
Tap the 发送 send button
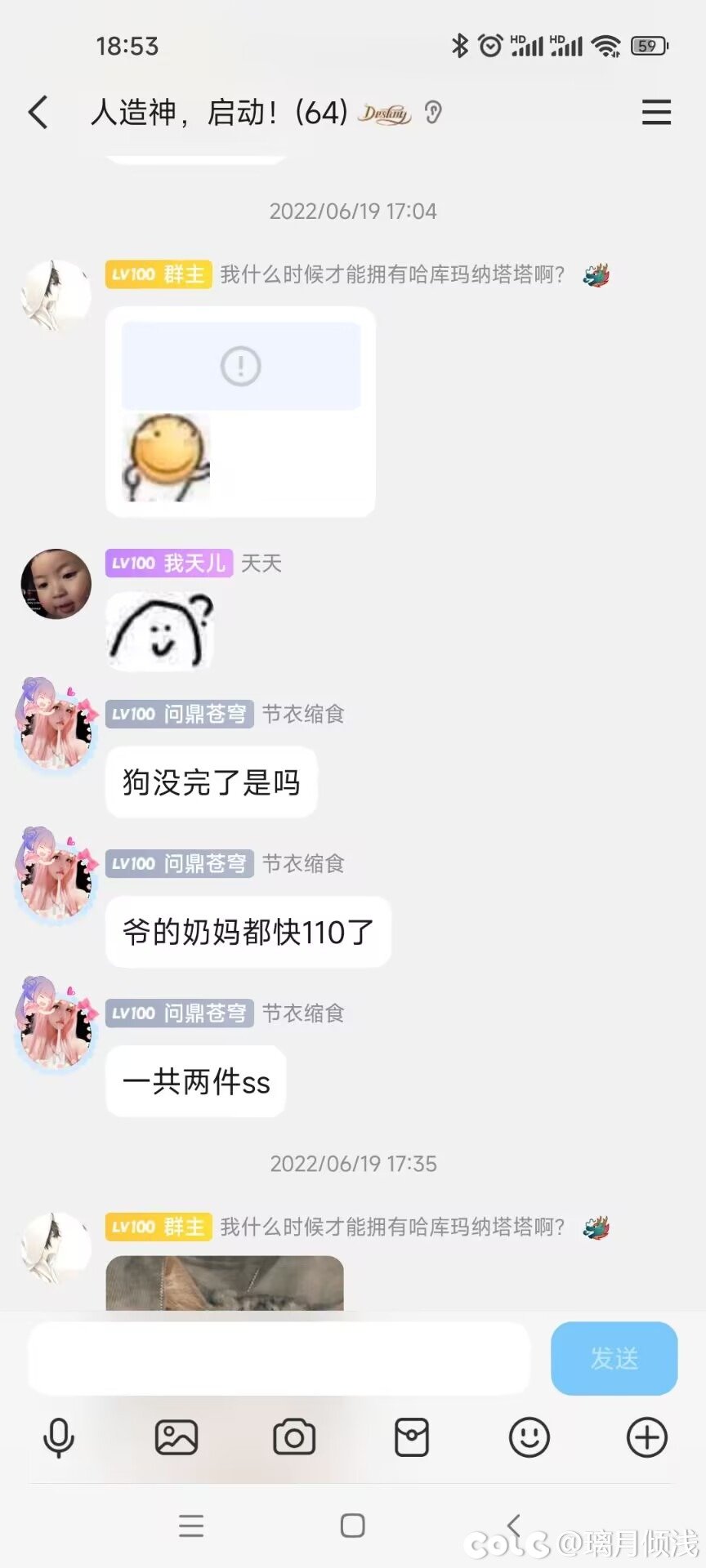pyautogui.click(x=614, y=1358)
